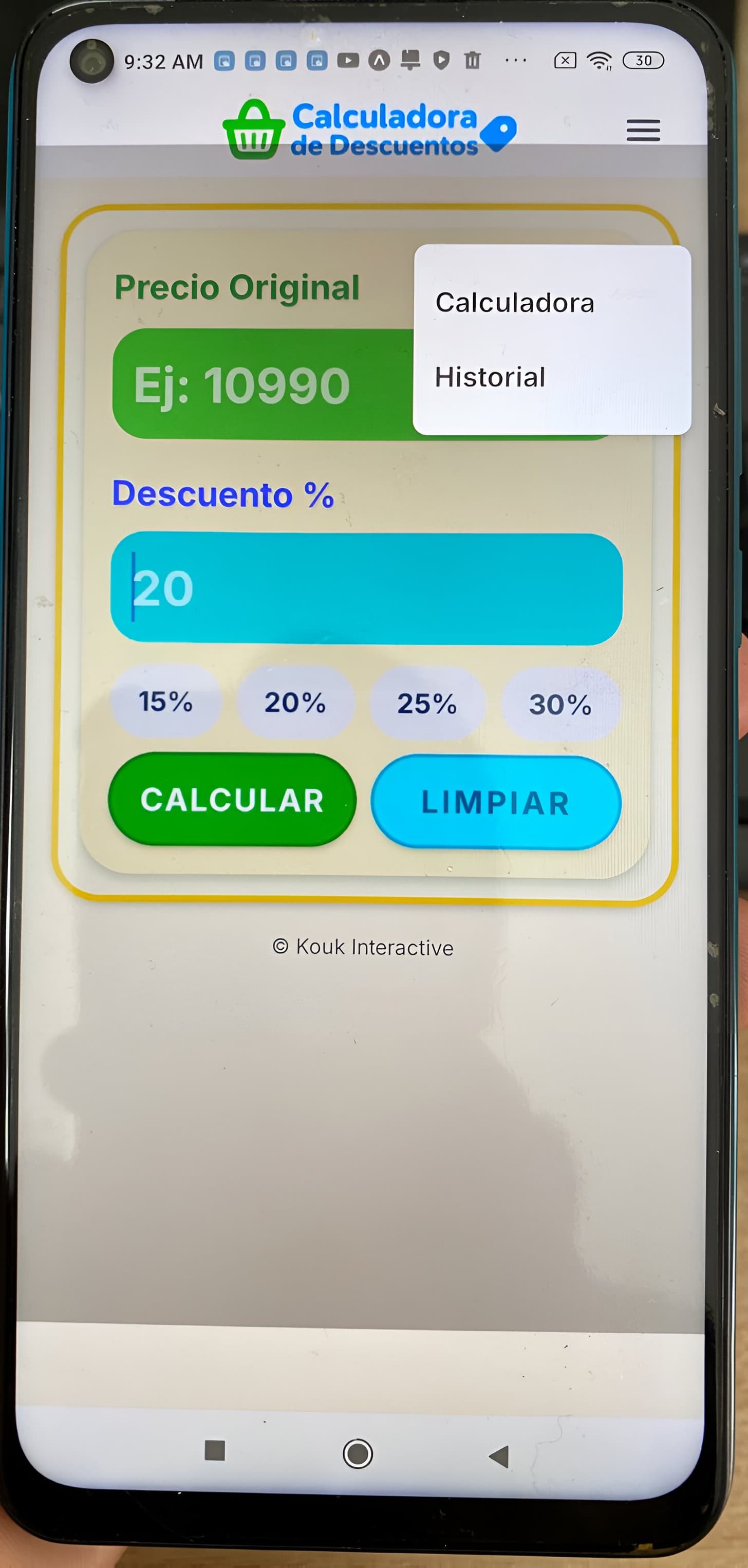Select Calculadora from the dropdown menu

515,303
